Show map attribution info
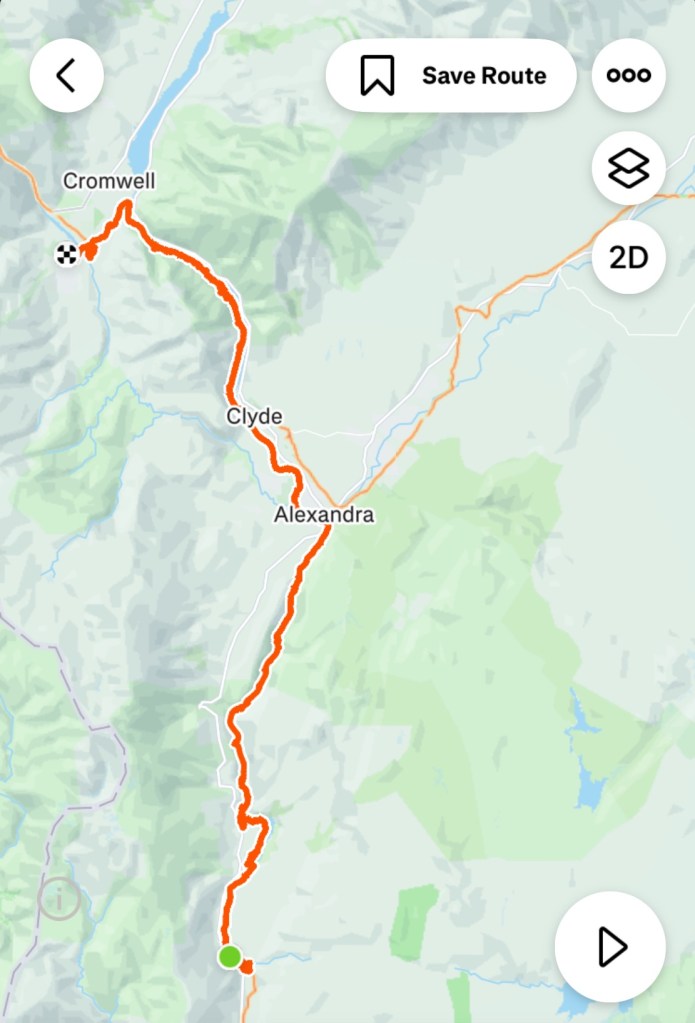695x1023 pixels. click(x=59, y=899)
